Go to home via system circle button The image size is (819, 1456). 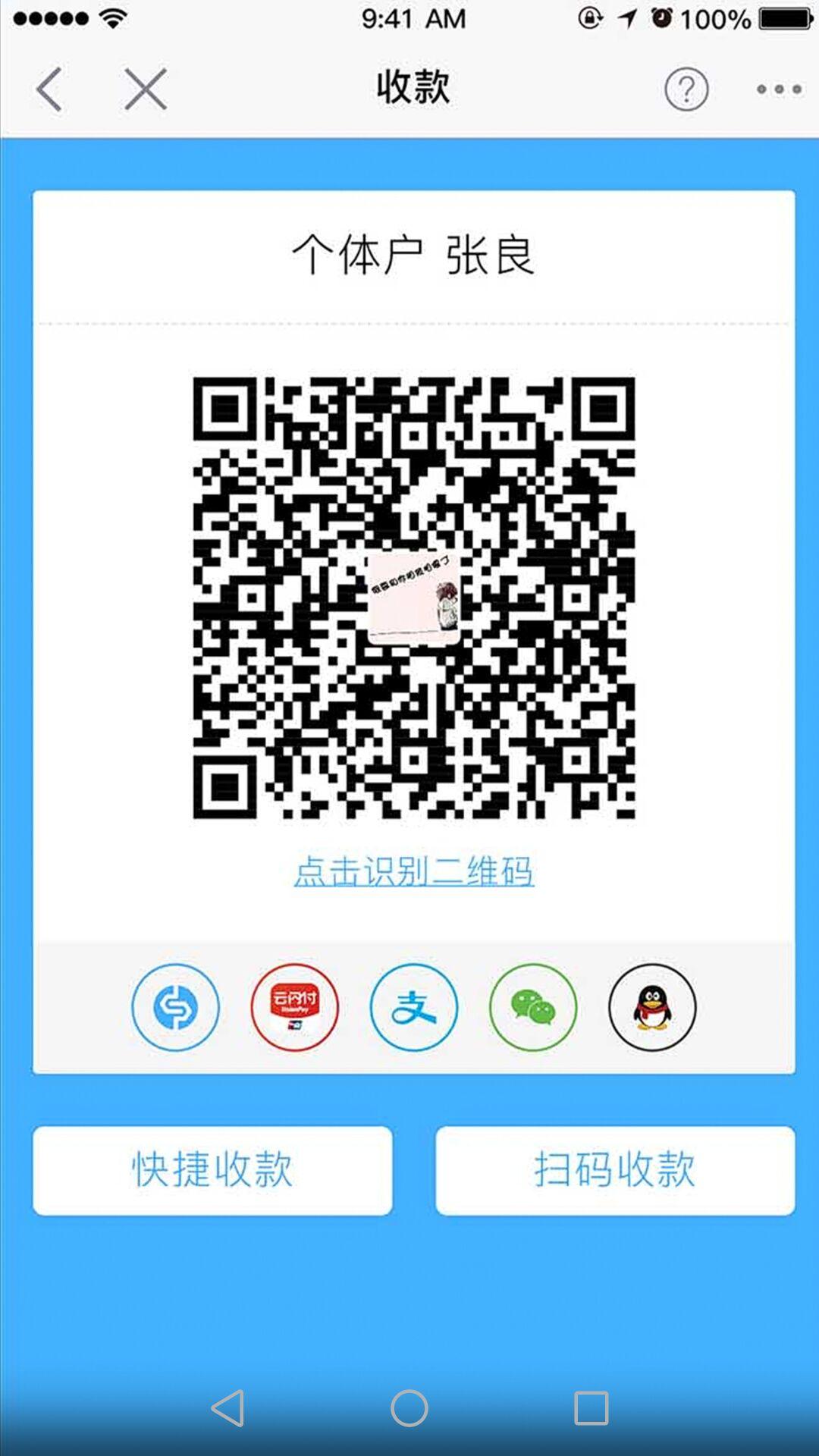pos(409,1408)
